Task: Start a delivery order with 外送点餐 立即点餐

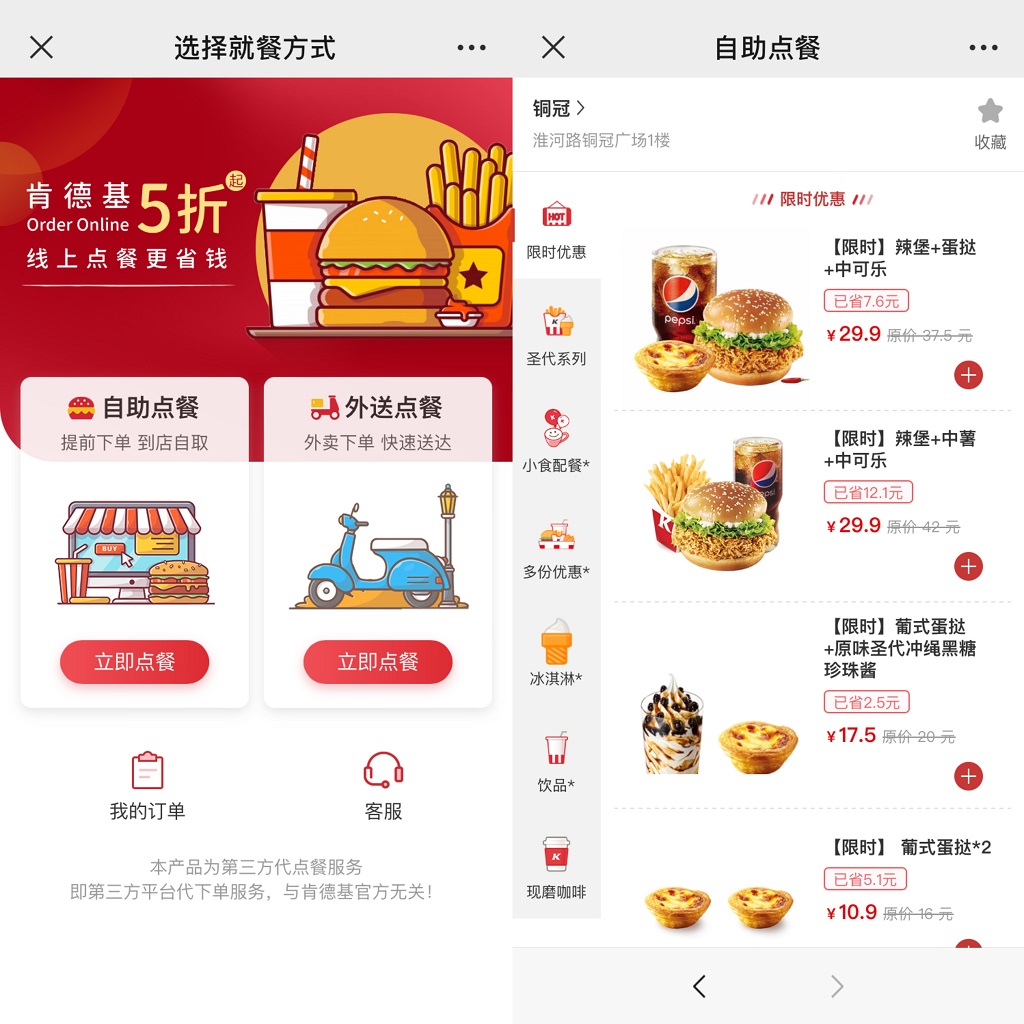Action: [x=378, y=662]
